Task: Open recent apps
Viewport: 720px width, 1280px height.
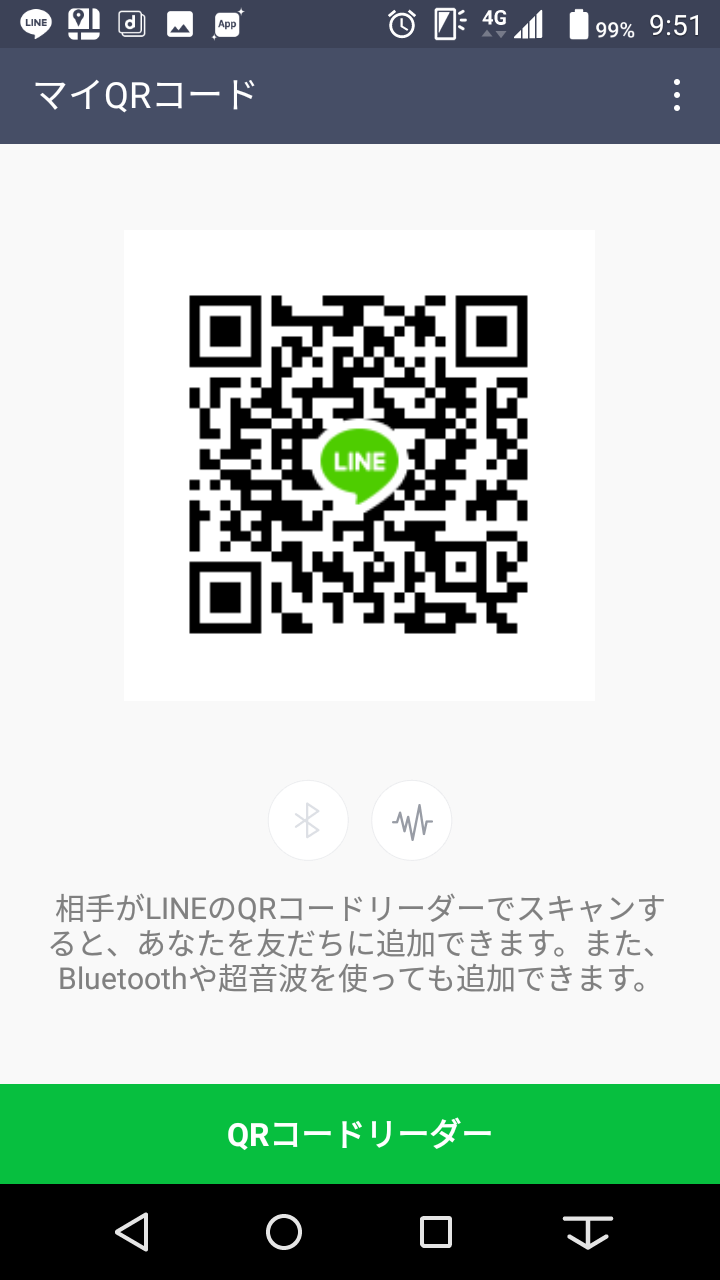Action: 436,1232
